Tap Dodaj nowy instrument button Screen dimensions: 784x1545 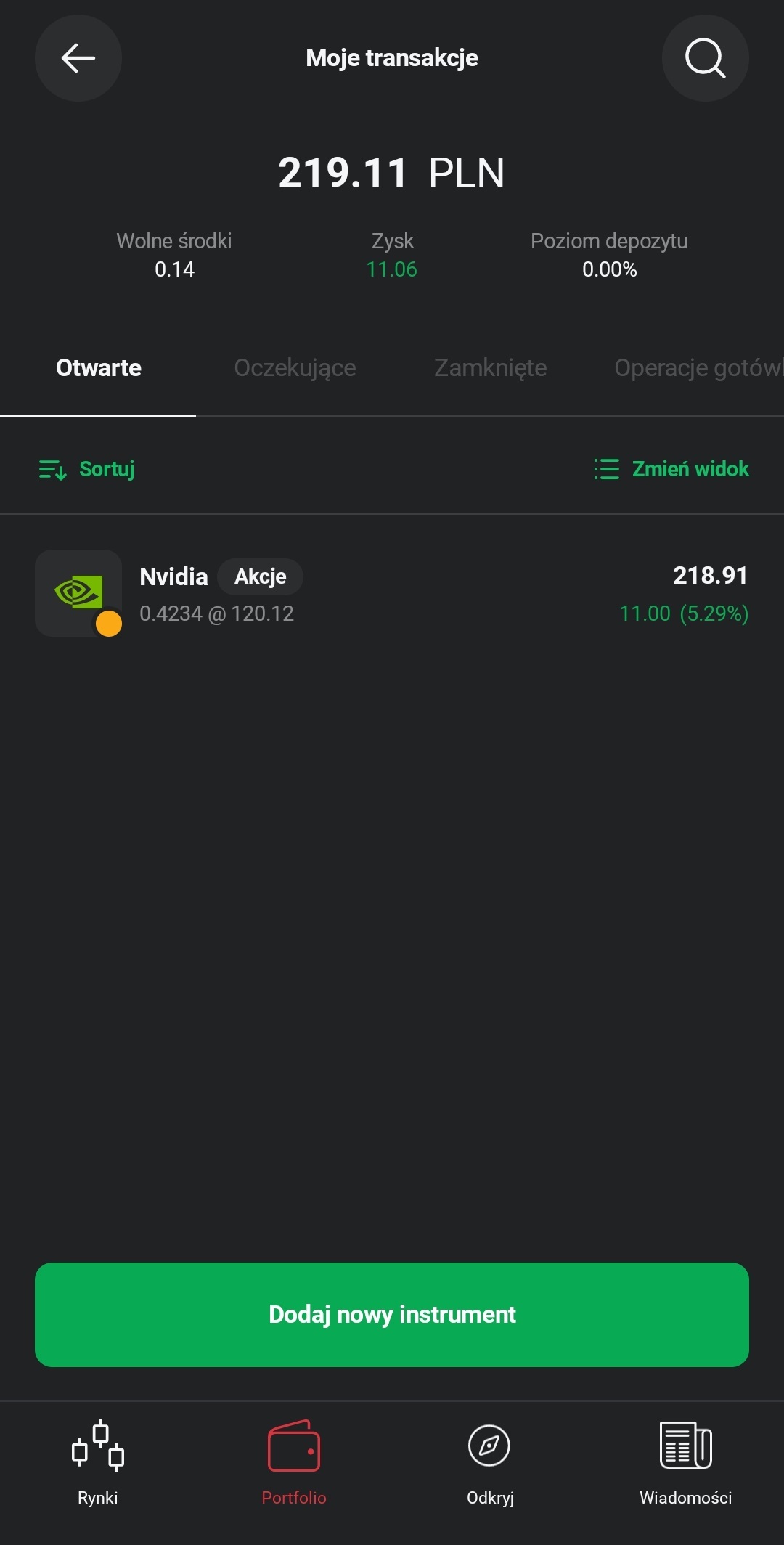(x=392, y=1315)
